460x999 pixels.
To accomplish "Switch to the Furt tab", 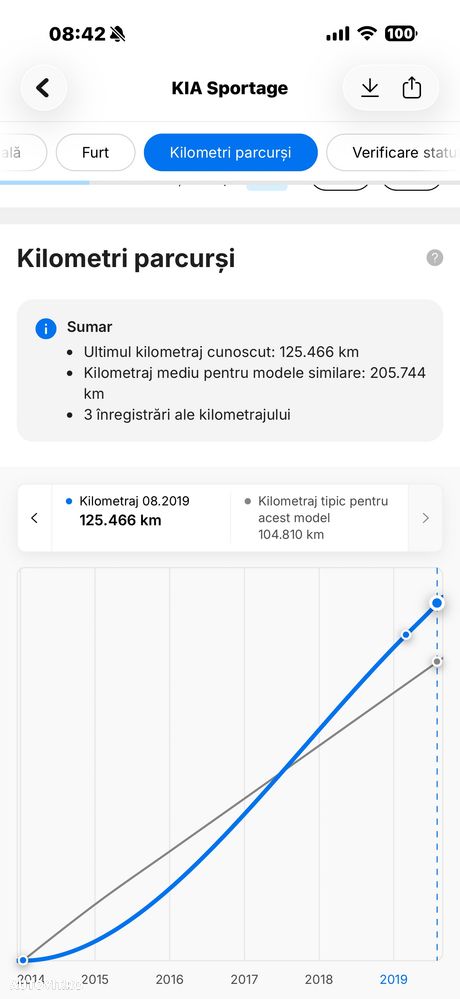I will [x=96, y=153].
